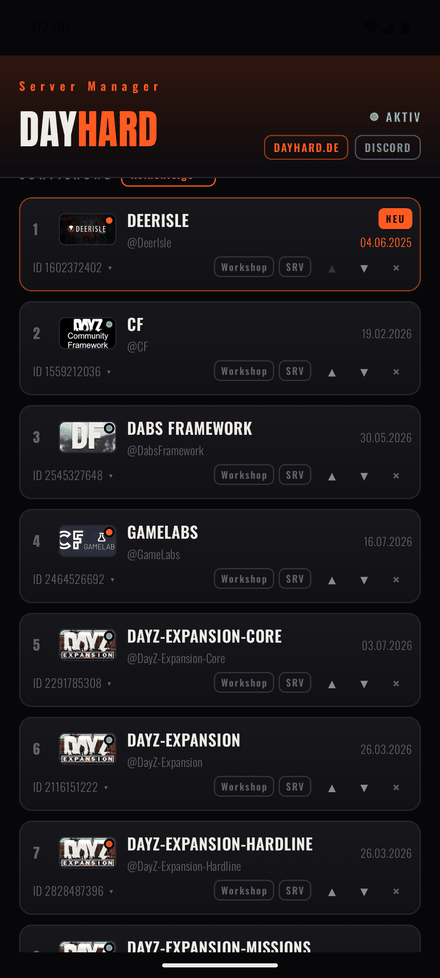Tap SRV on the DeerIsle mod
440x978 pixels.
(x=295, y=267)
